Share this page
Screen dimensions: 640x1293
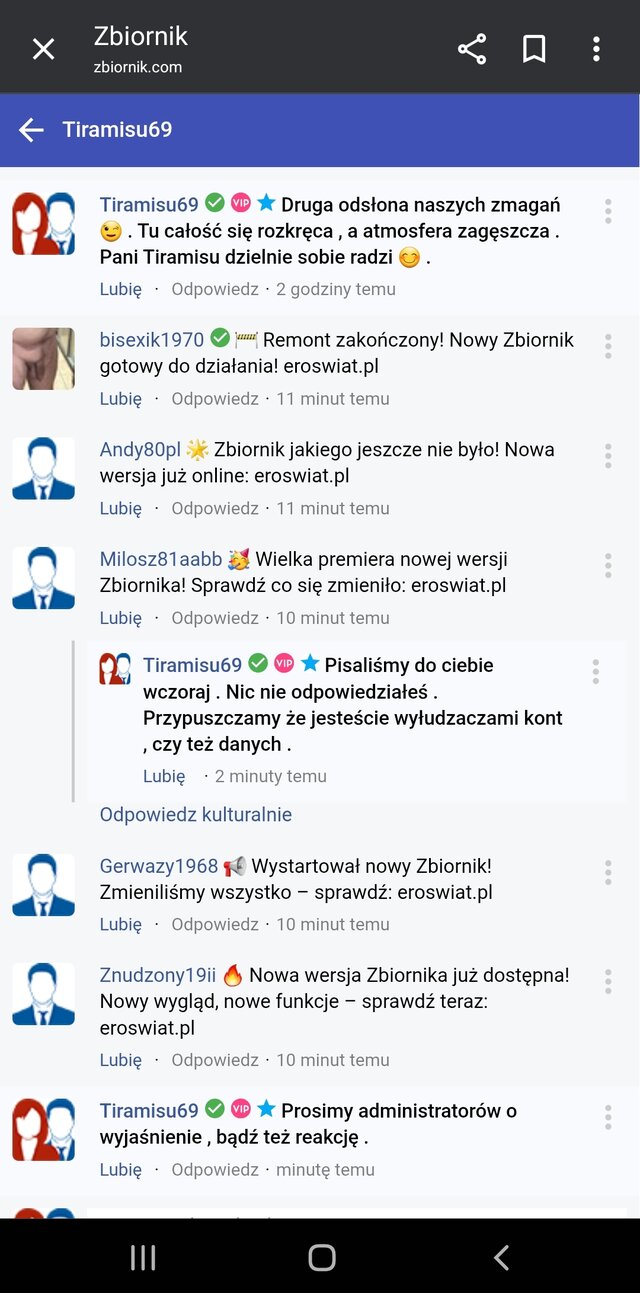472,48
